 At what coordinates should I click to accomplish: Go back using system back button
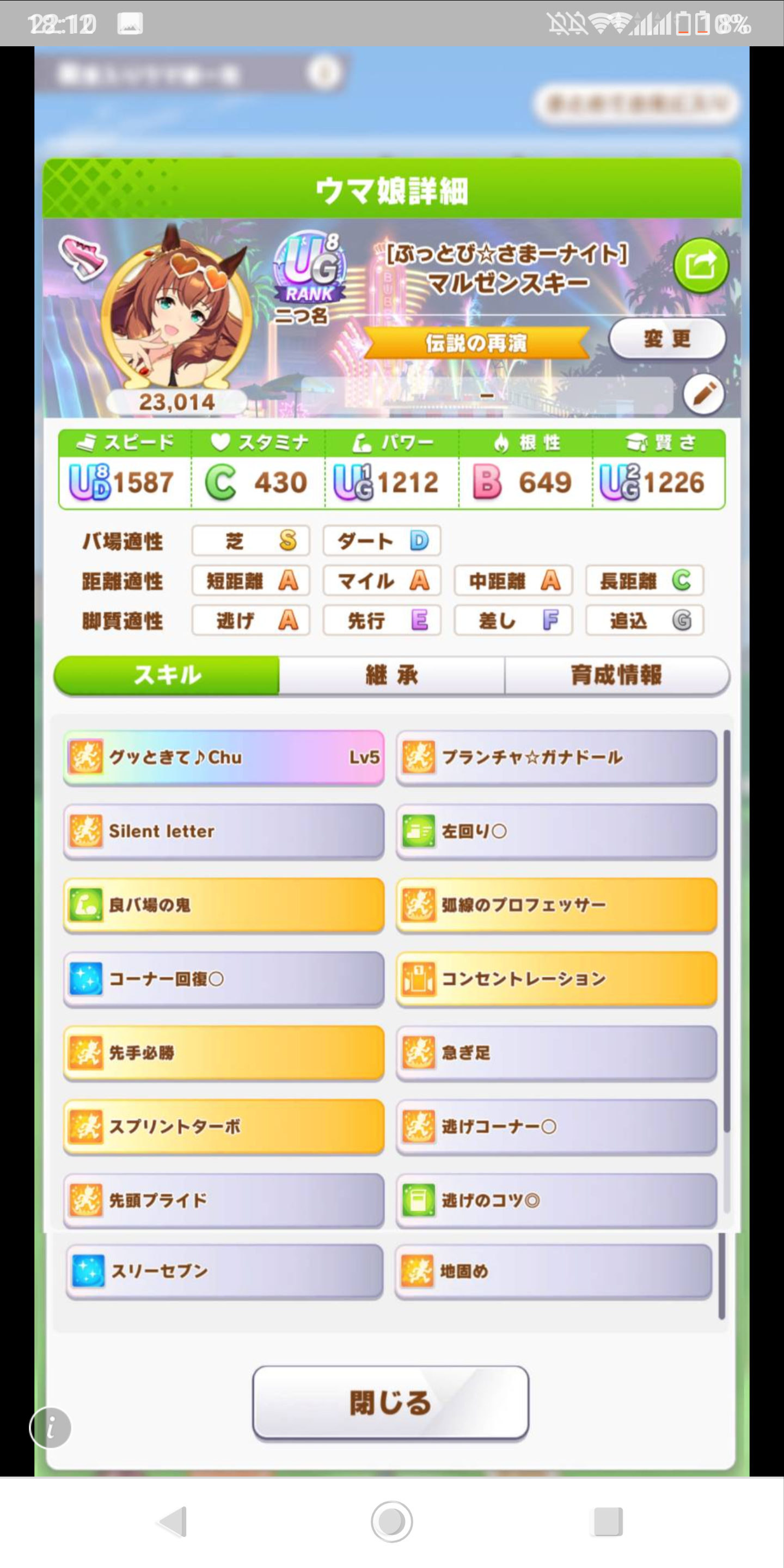click(173, 1522)
